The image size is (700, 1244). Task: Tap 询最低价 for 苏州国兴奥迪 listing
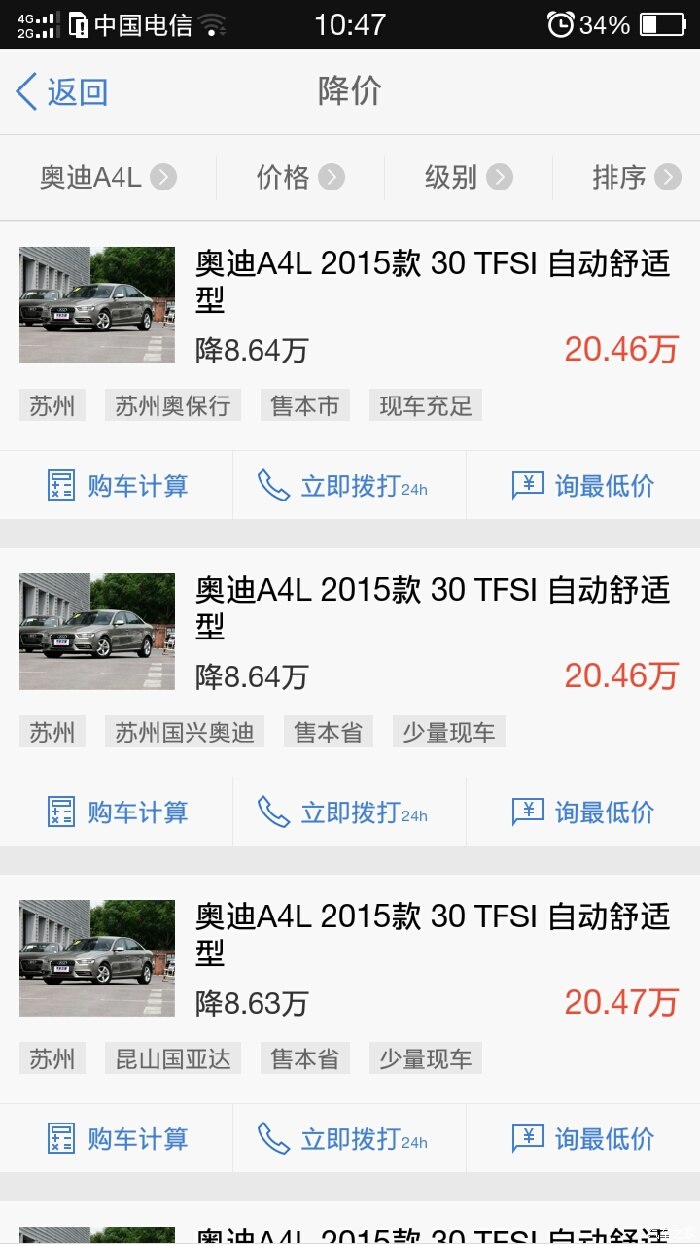584,812
